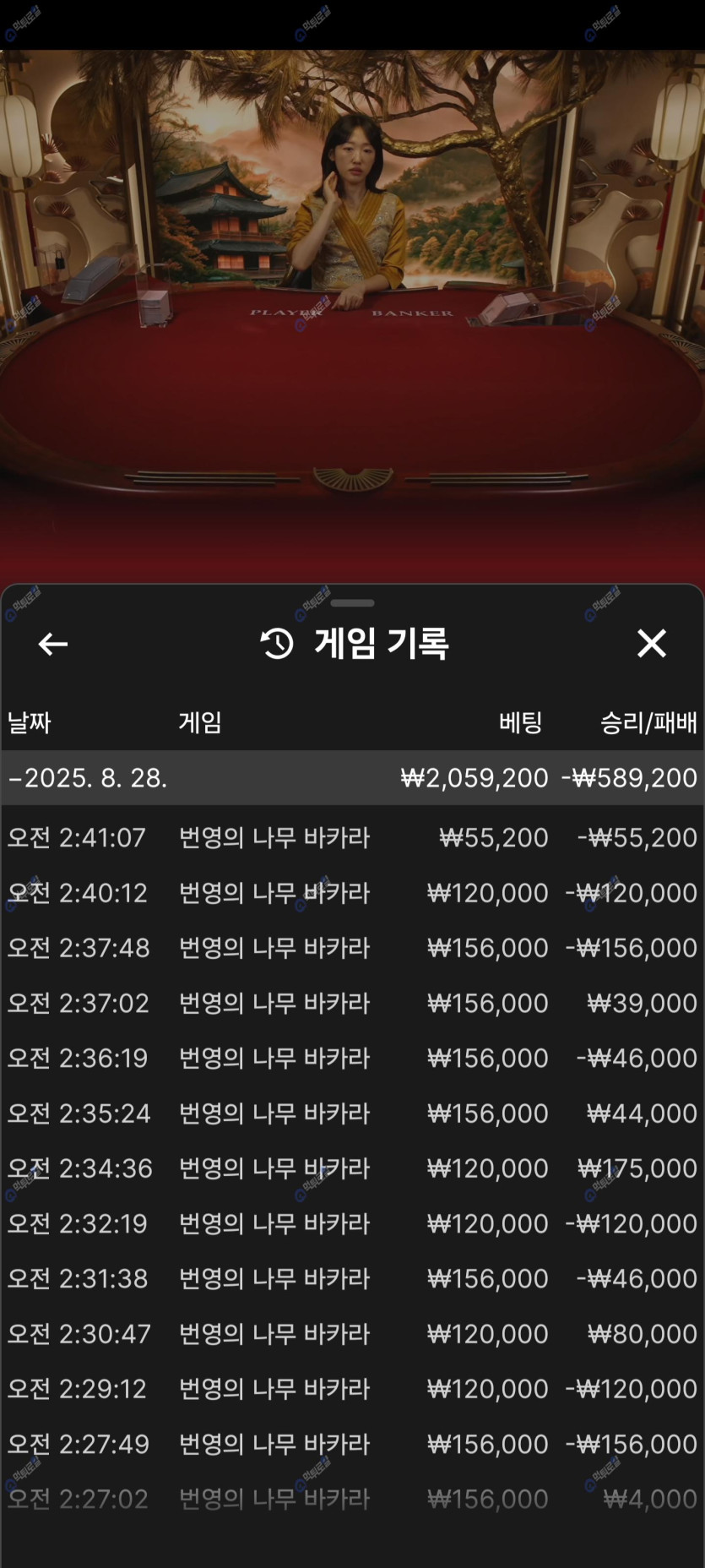Open the 2:30:47 game record
The image size is (705, 1568).
click(x=352, y=1334)
